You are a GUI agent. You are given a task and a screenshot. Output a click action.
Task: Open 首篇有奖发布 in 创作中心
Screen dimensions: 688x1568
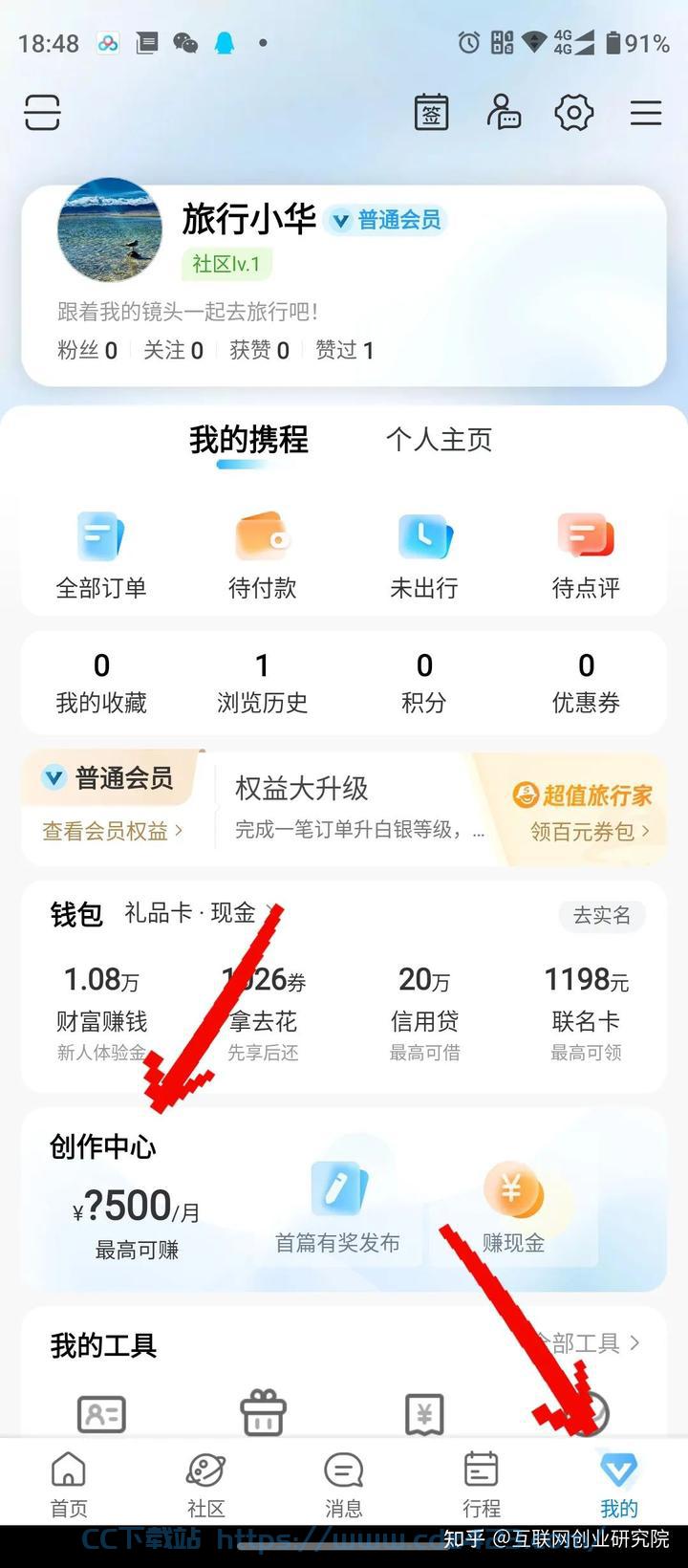pyautogui.click(x=337, y=1208)
